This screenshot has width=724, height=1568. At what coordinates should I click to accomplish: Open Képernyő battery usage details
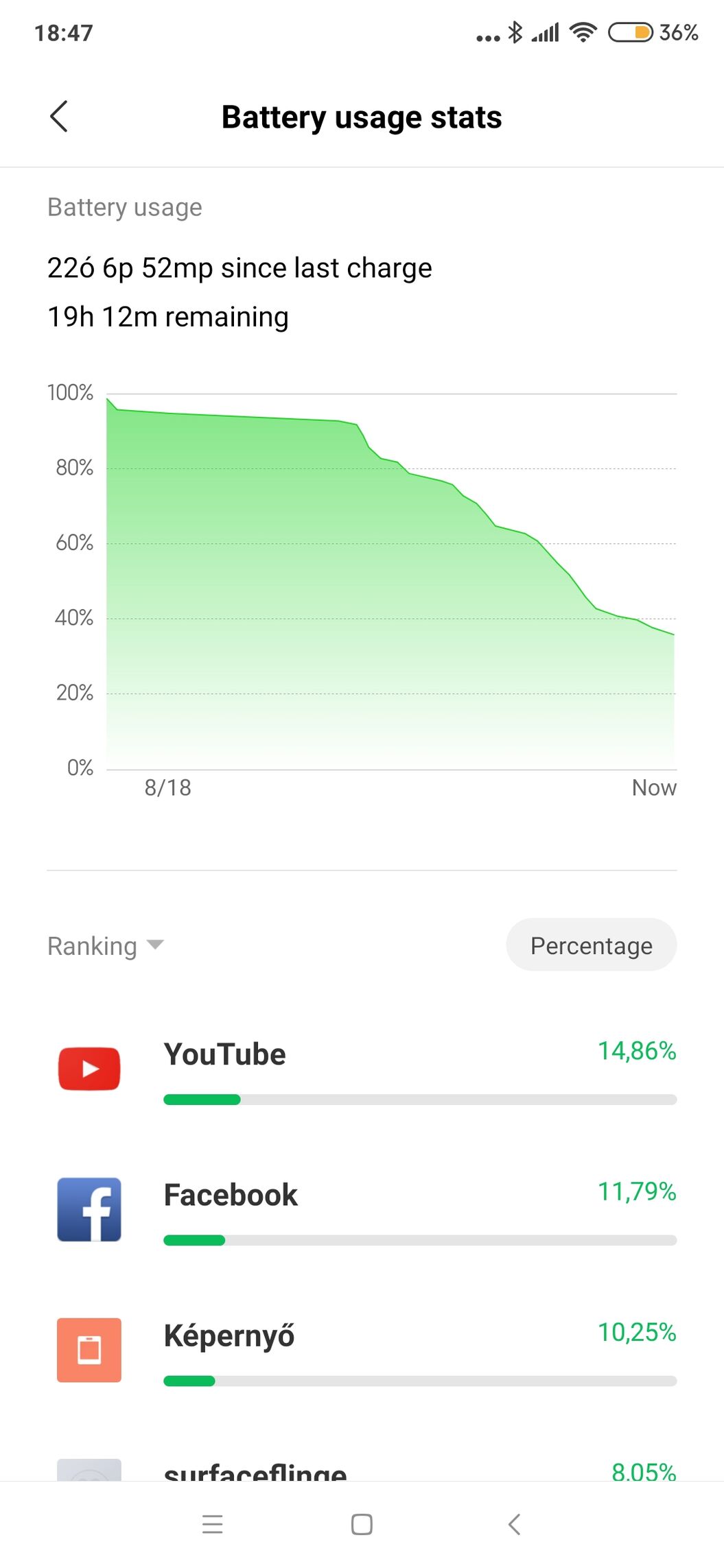point(362,1351)
